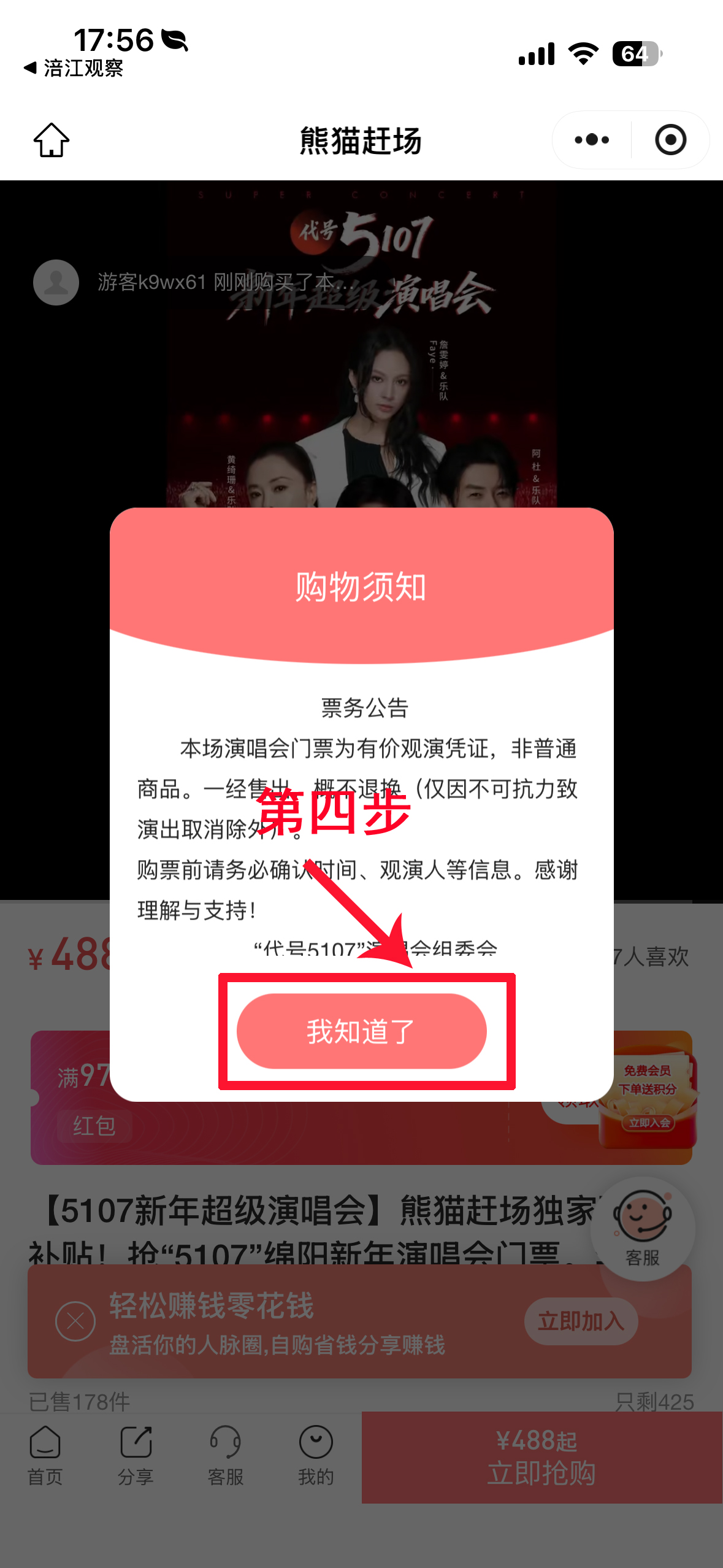Go to mini program home
723x1568 pixels.
52,140
